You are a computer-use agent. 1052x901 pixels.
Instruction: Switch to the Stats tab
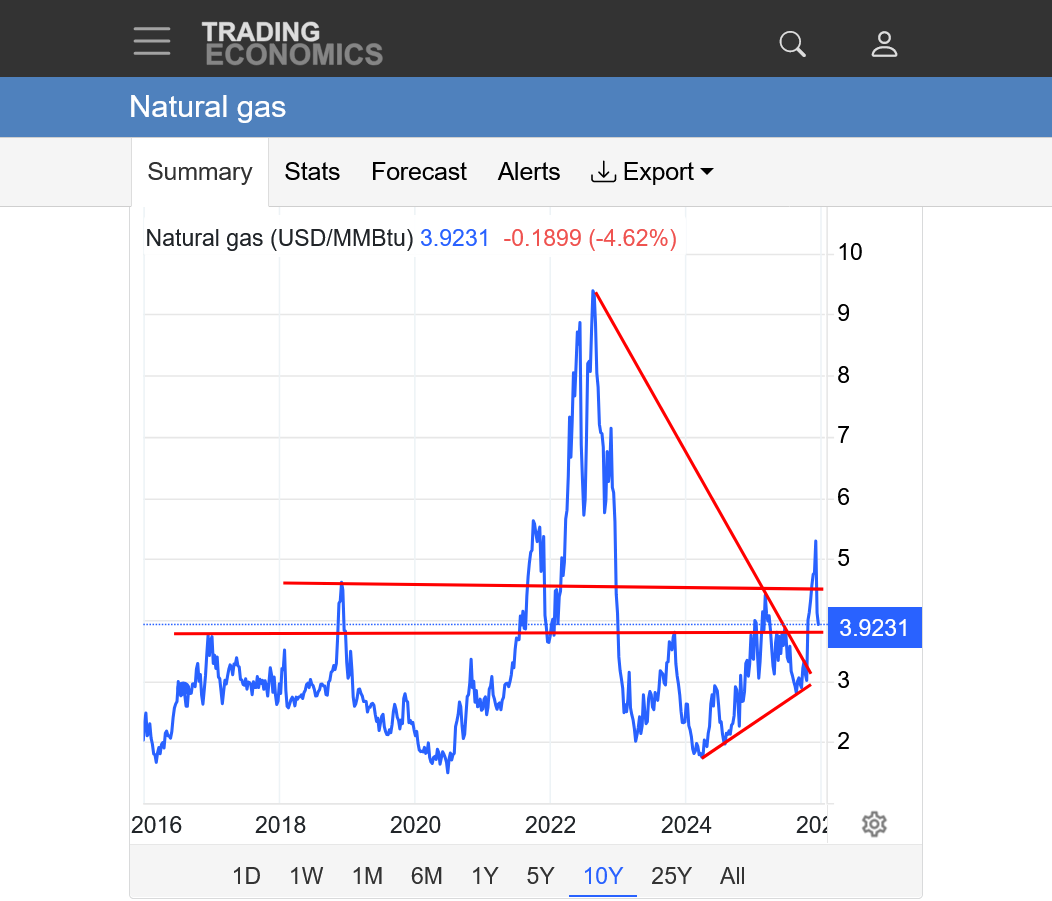coord(312,172)
